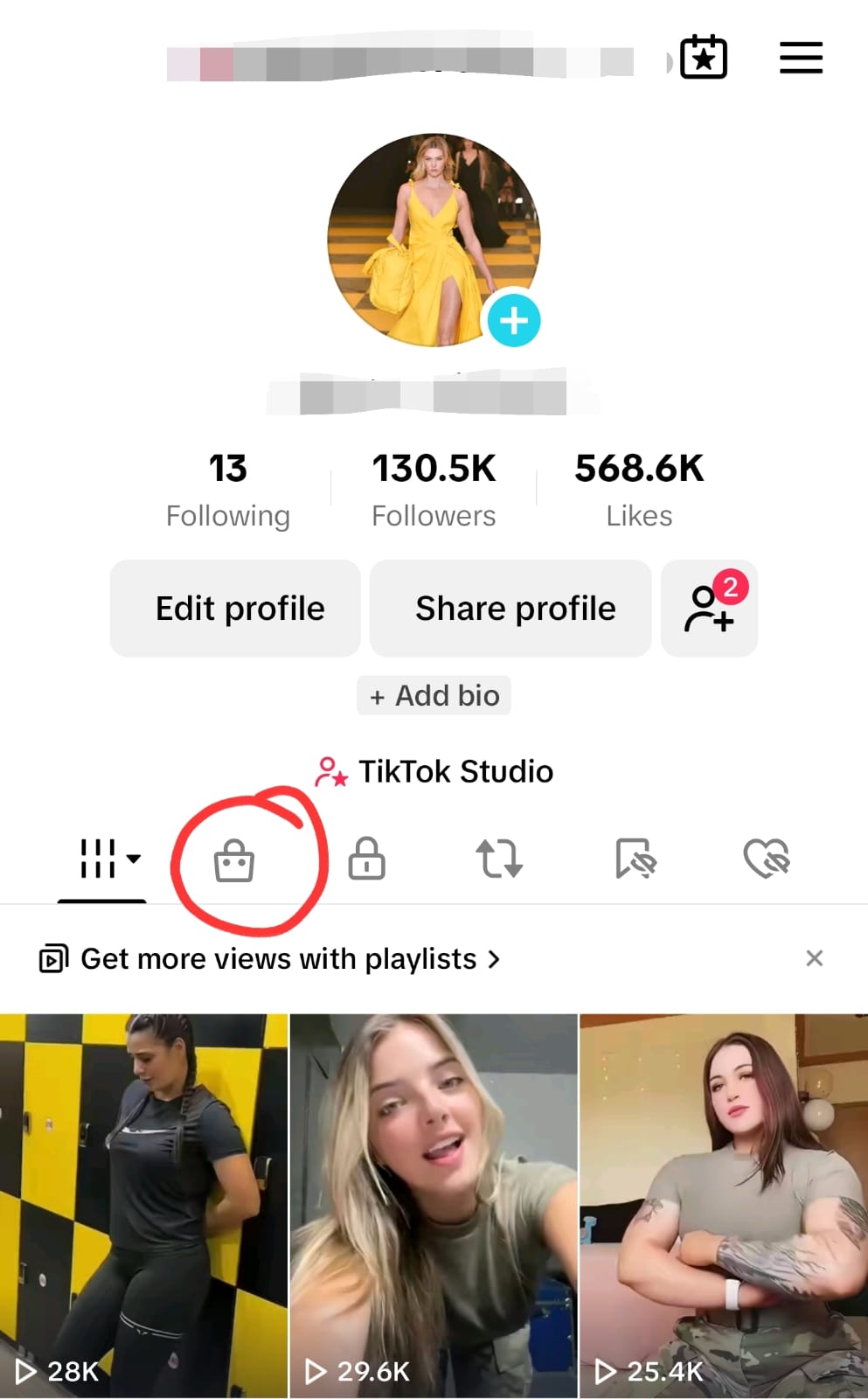Open add friends with 2 badge

709,609
